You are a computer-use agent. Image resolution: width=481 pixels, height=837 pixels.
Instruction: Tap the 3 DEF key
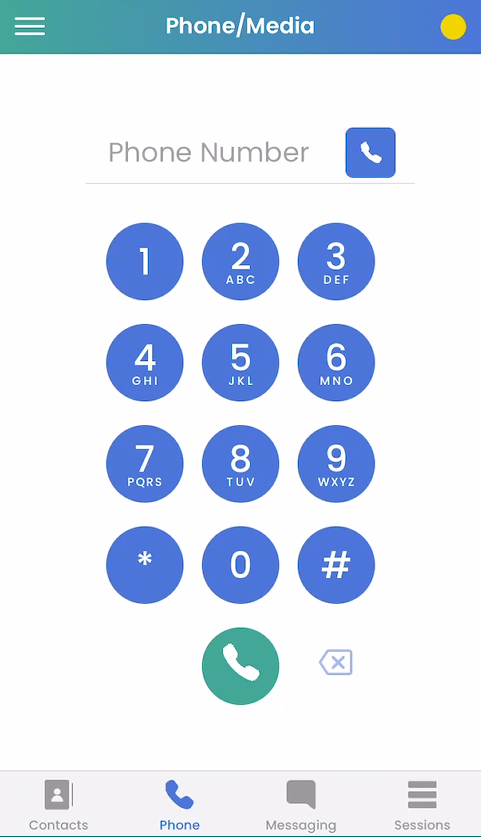tap(336, 262)
